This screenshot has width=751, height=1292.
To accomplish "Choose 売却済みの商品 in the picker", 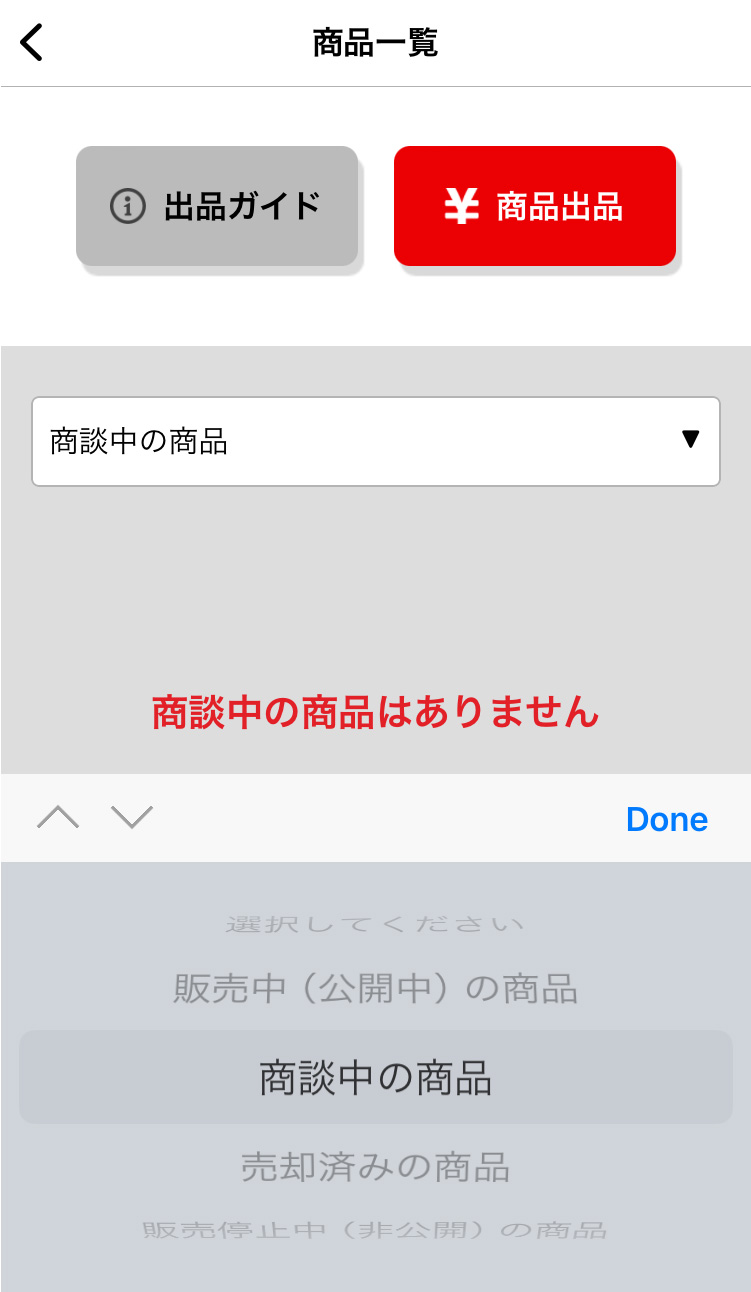I will coord(376,1167).
